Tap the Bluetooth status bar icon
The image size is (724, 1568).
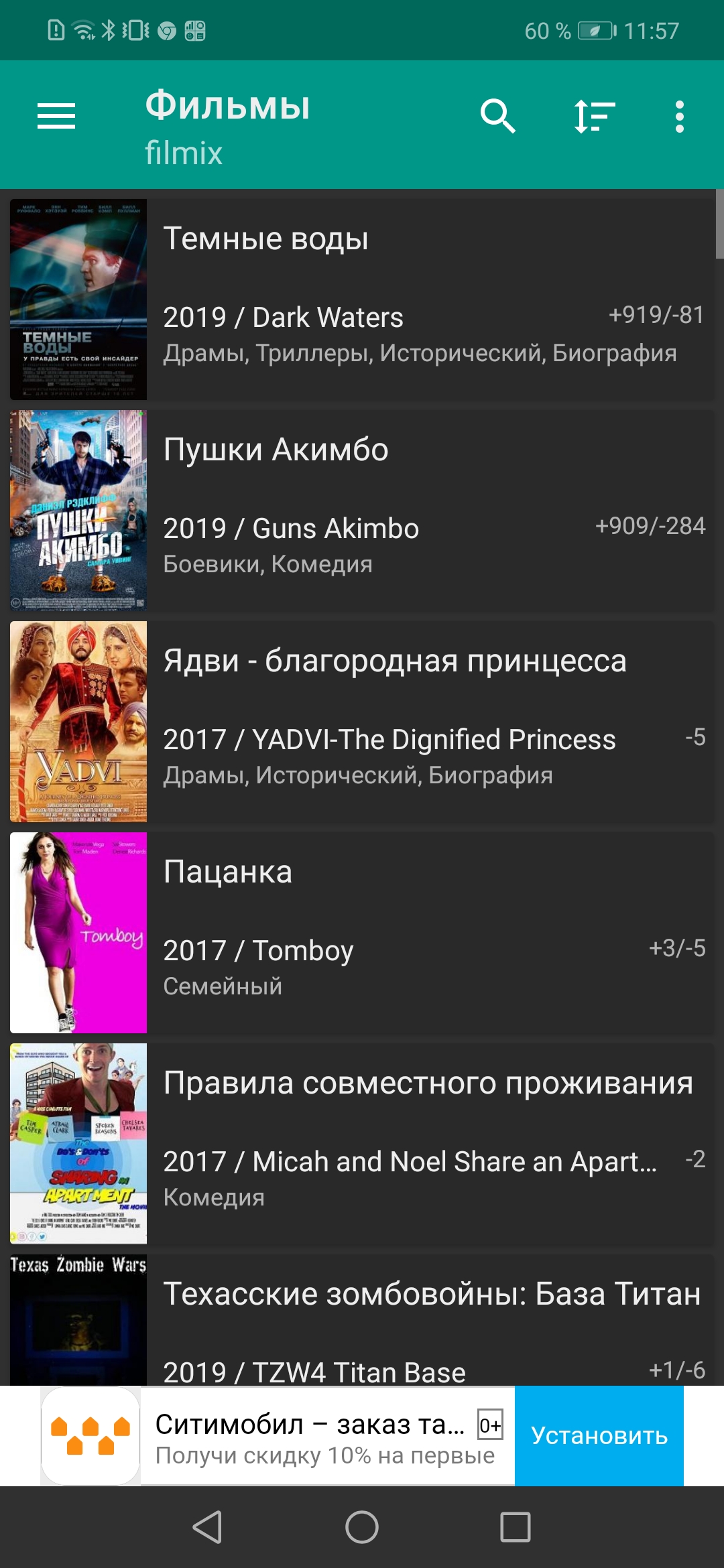pyautogui.click(x=107, y=28)
